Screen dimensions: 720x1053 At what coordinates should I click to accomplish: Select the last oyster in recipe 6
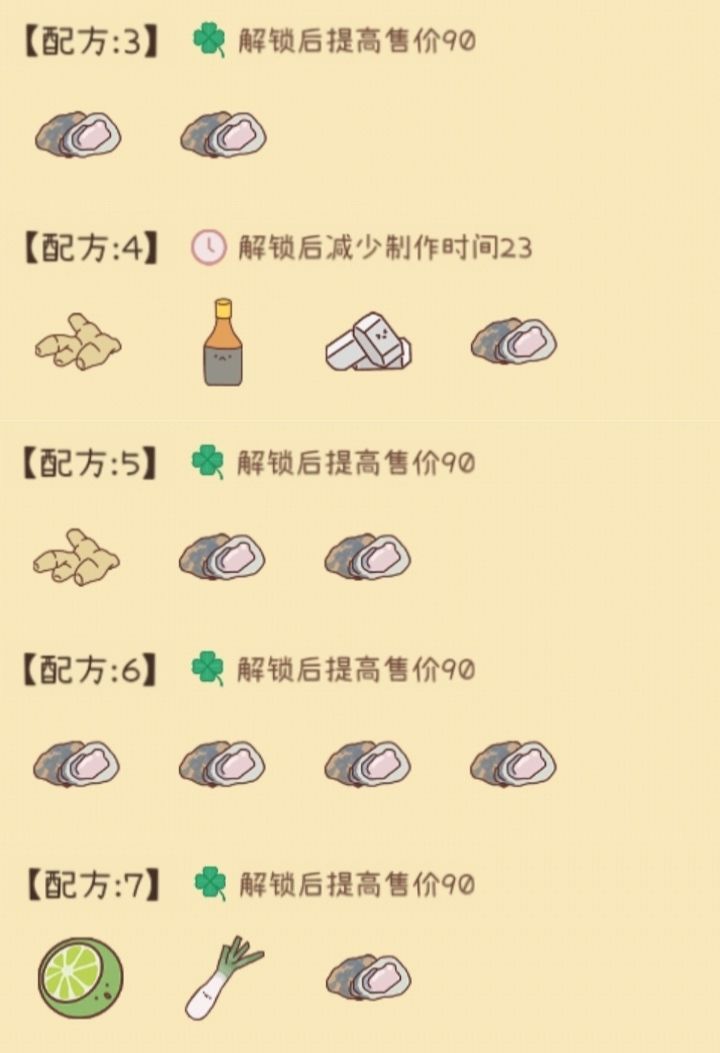(x=512, y=765)
